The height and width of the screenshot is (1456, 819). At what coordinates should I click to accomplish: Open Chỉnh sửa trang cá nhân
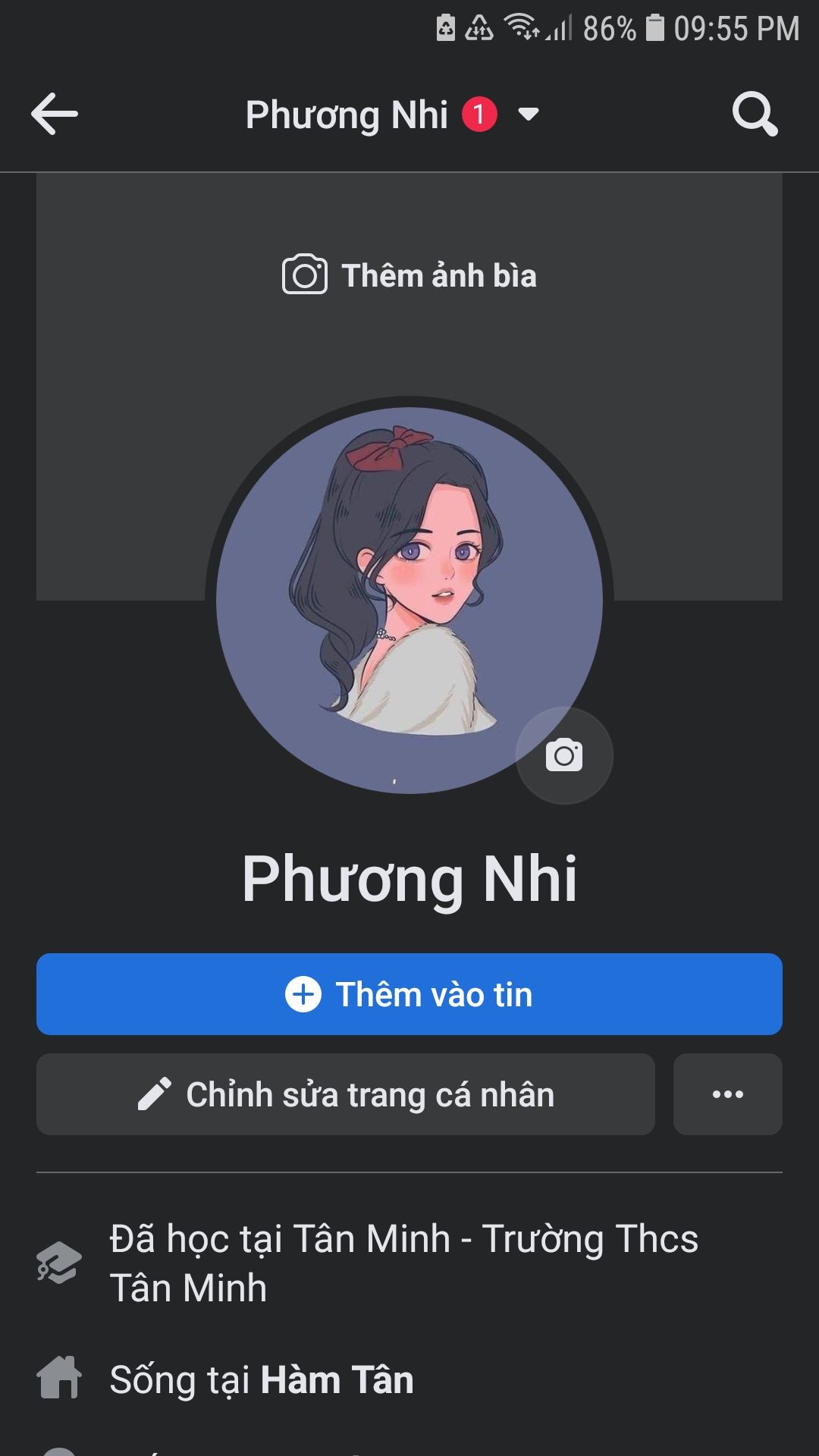pyautogui.click(x=346, y=1094)
